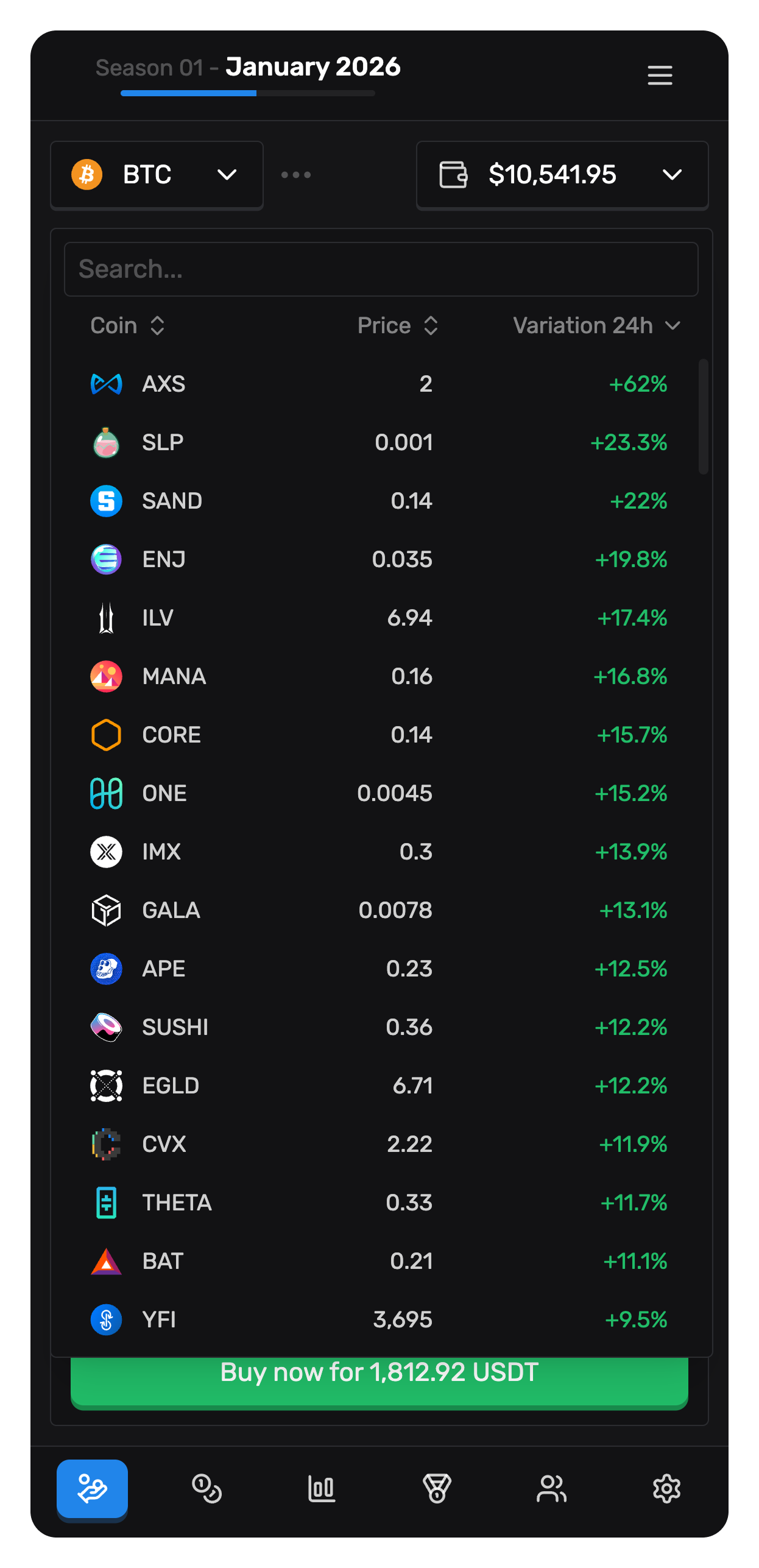Select the YFI coin row
759x1568 pixels.
click(378, 1319)
